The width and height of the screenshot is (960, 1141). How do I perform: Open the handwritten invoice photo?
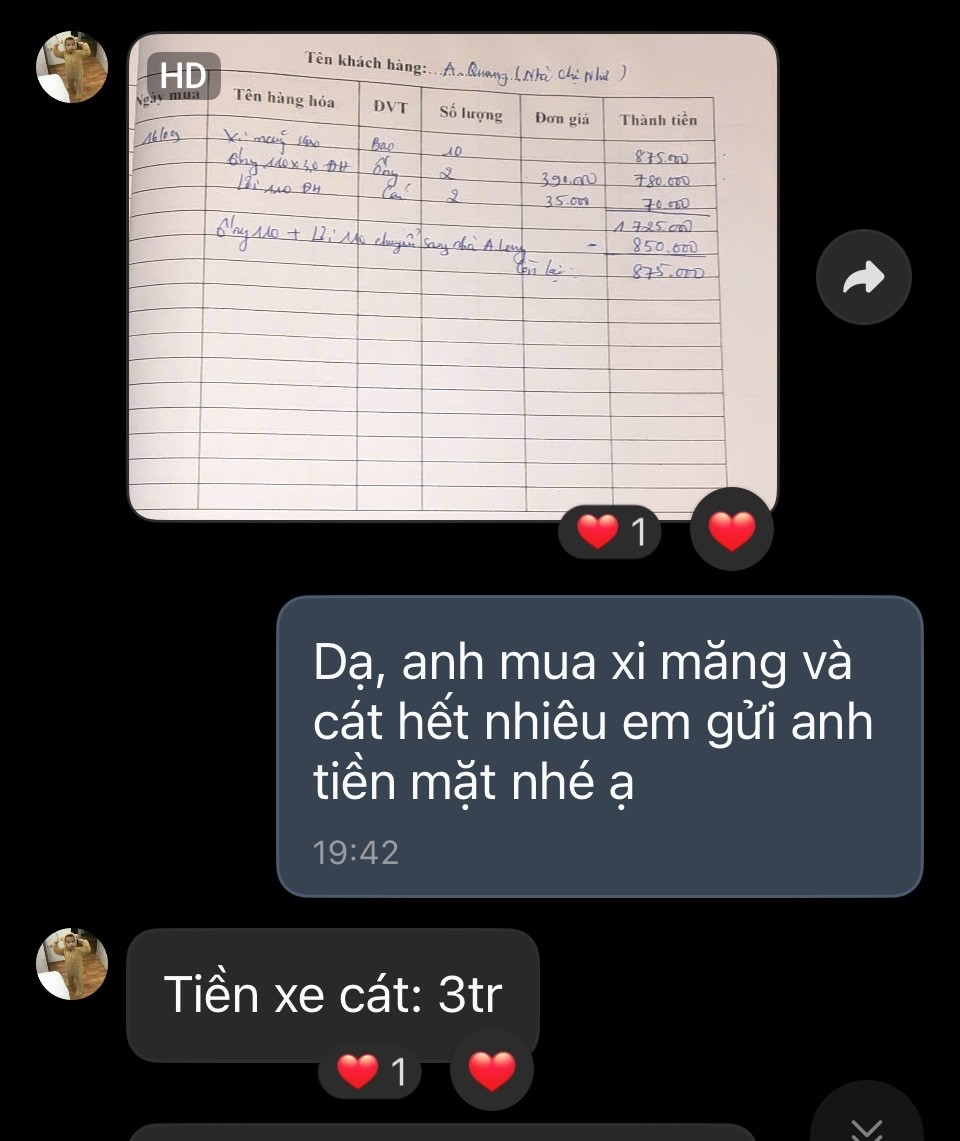coord(452,277)
